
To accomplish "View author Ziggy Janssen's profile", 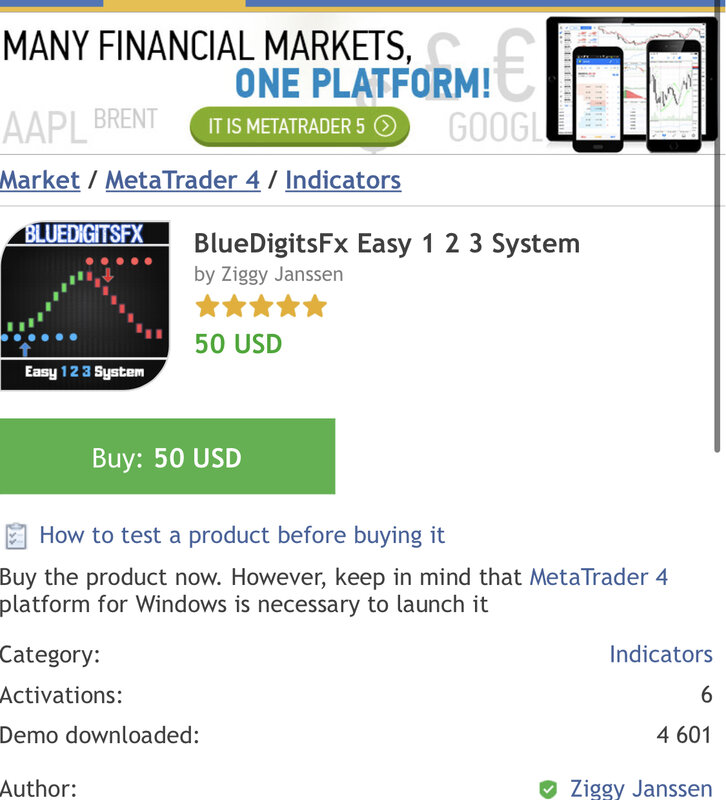I will [640, 789].
